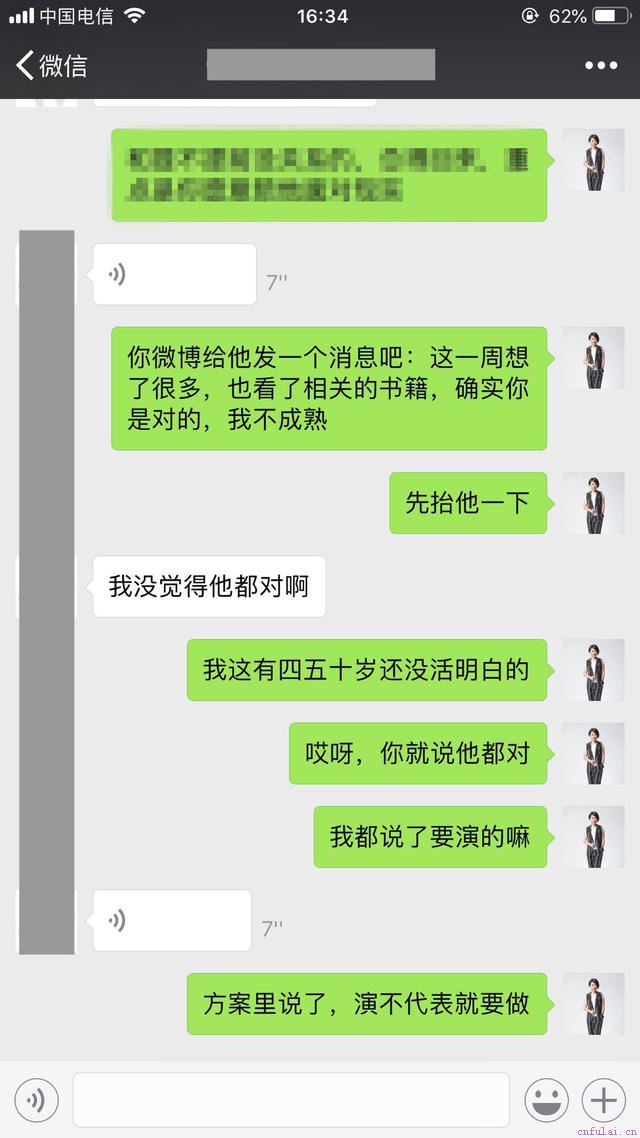The height and width of the screenshot is (1138, 640).
Task: Go back to the 微信 chat list
Action: (x=52, y=66)
